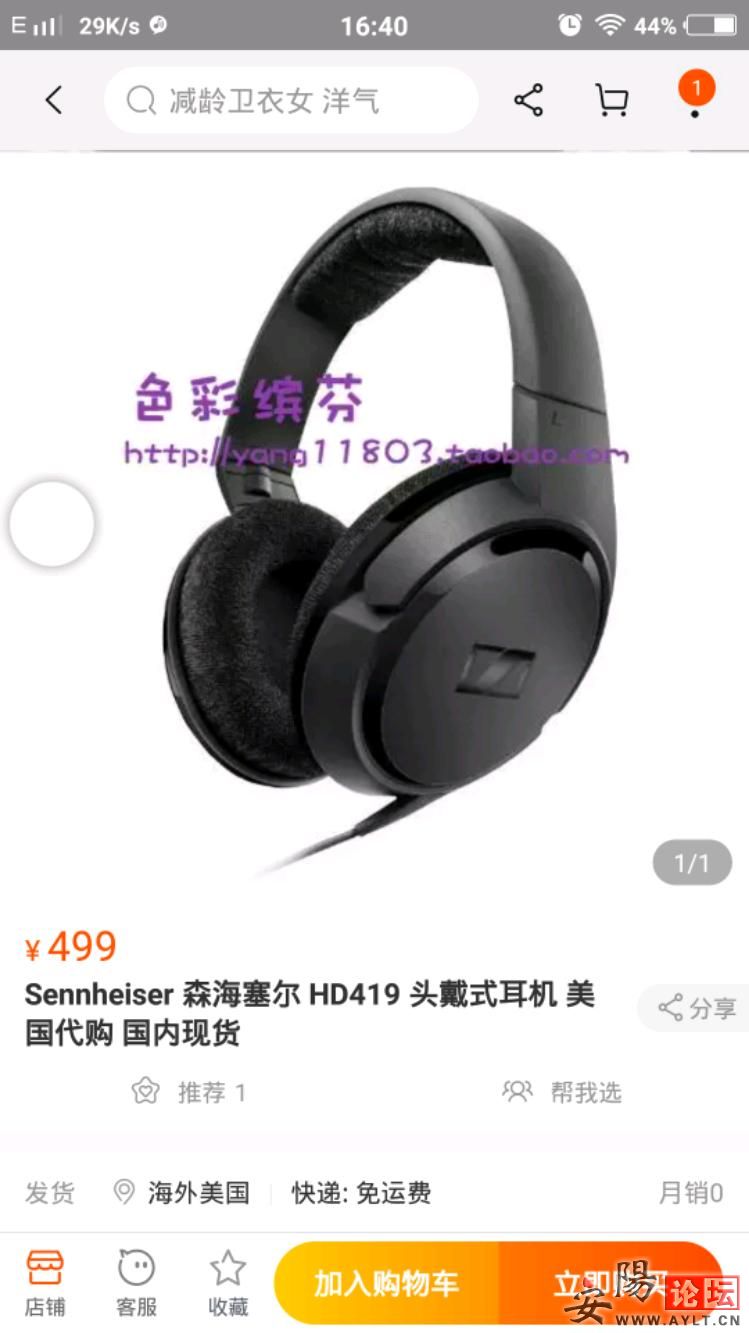Tap 推荐 to recommend this item

[x=189, y=1092]
